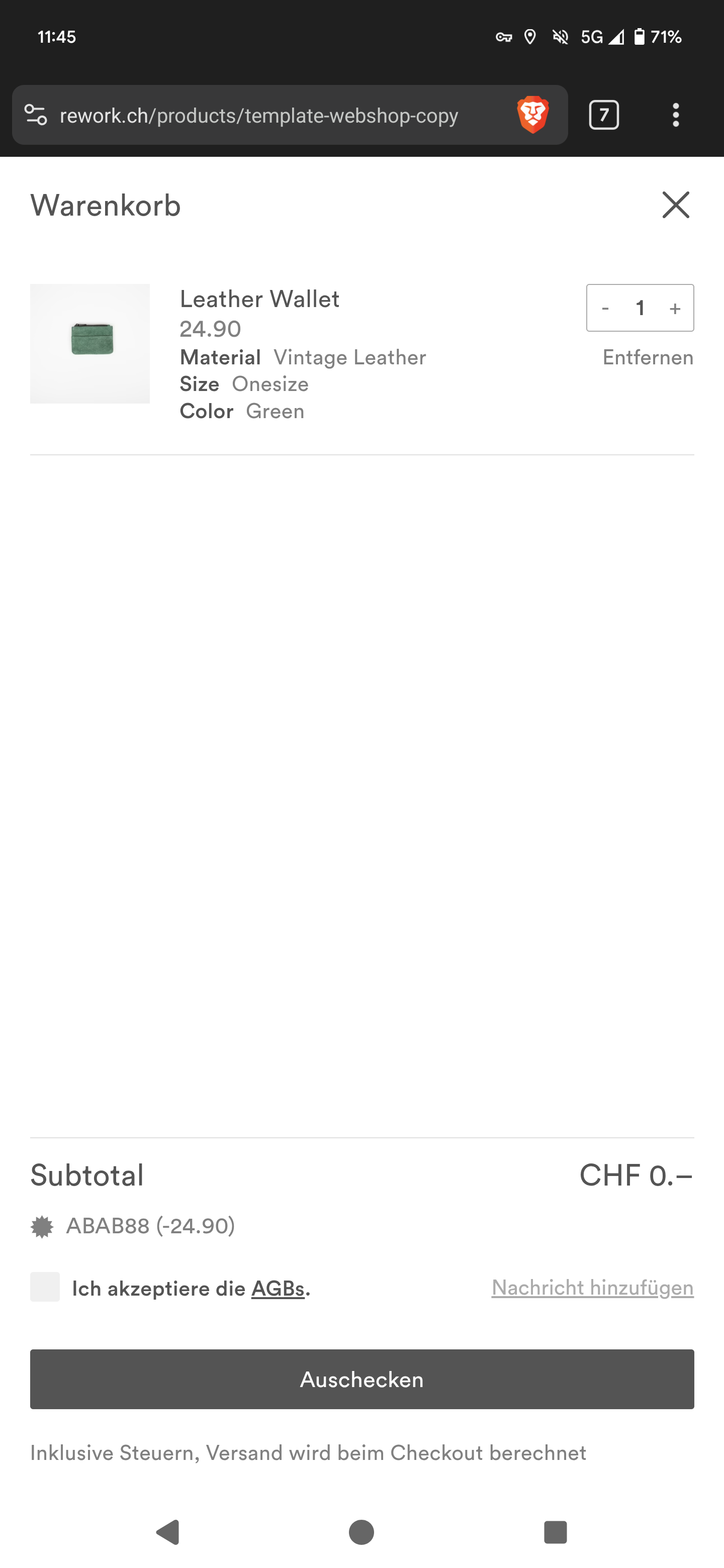Go to the Android home screen
Image resolution: width=724 pixels, height=1568 pixels.
pos(361,1531)
